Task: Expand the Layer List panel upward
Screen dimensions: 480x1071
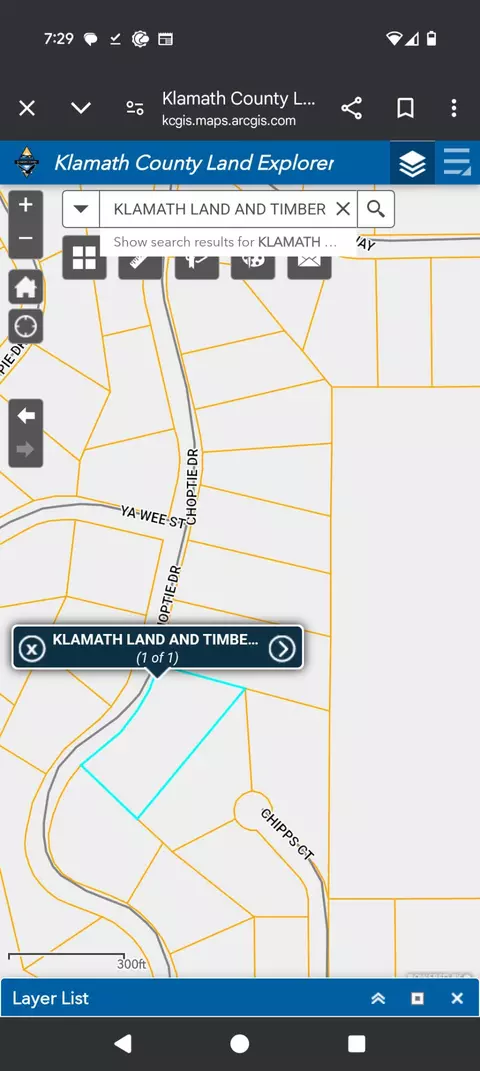Action: [378, 999]
